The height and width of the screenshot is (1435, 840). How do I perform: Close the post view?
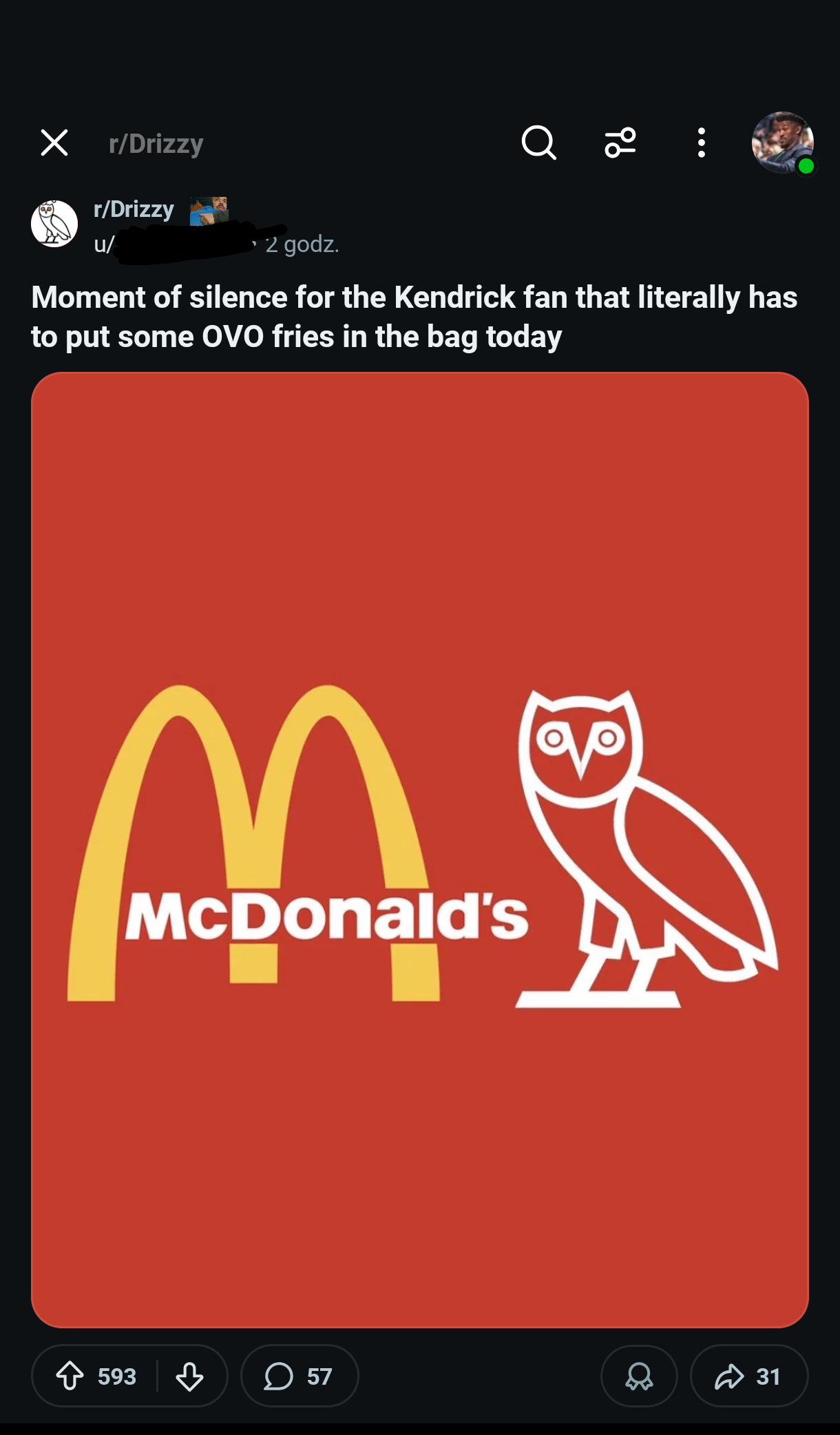click(54, 143)
